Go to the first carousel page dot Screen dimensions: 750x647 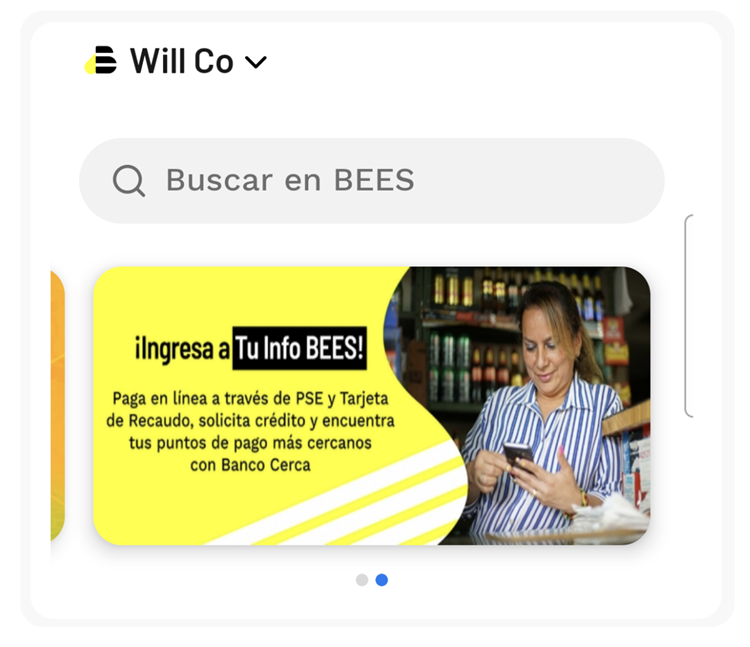[361, 580]
